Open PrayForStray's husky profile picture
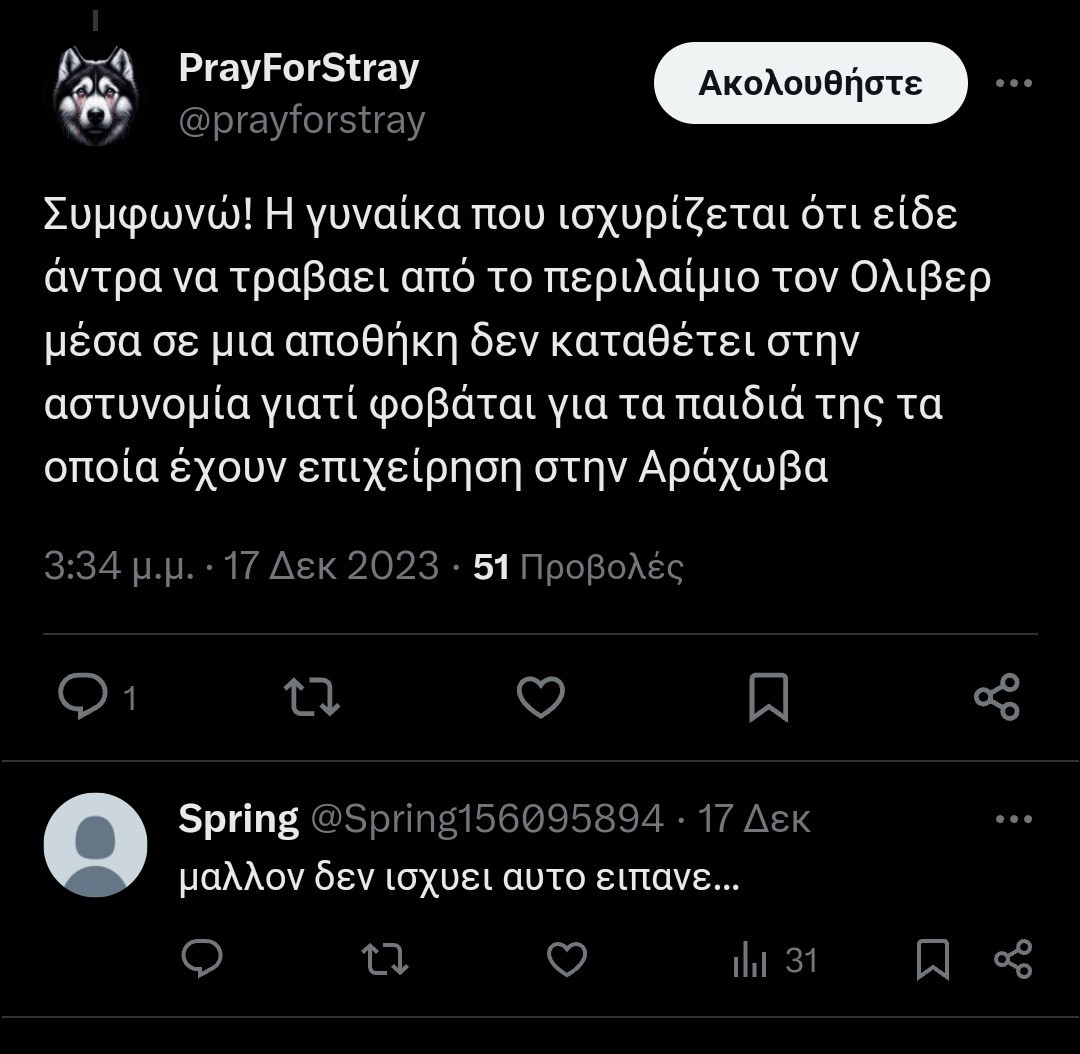 [95, 96]
